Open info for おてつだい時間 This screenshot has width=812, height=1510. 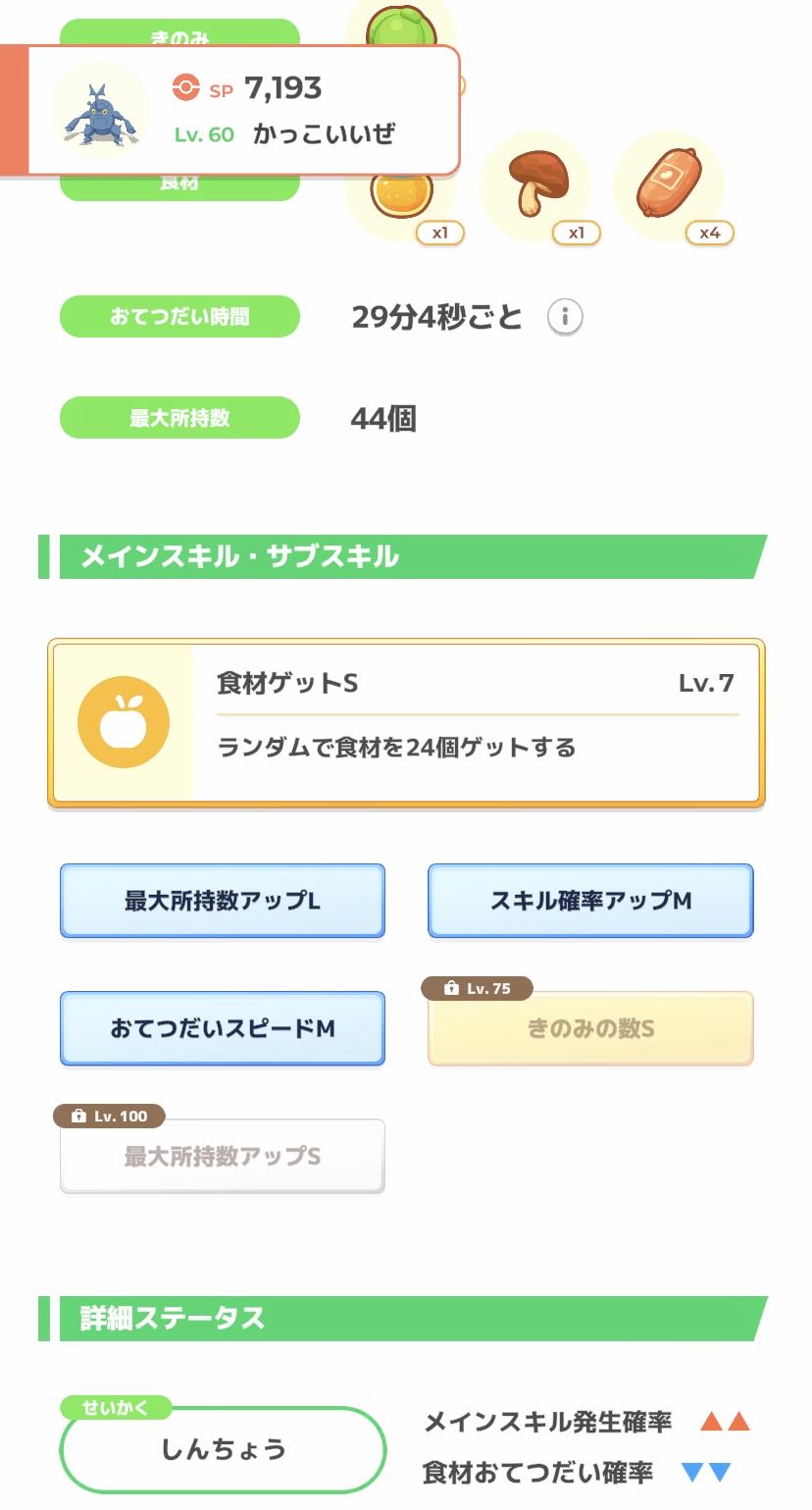(565, 317)
